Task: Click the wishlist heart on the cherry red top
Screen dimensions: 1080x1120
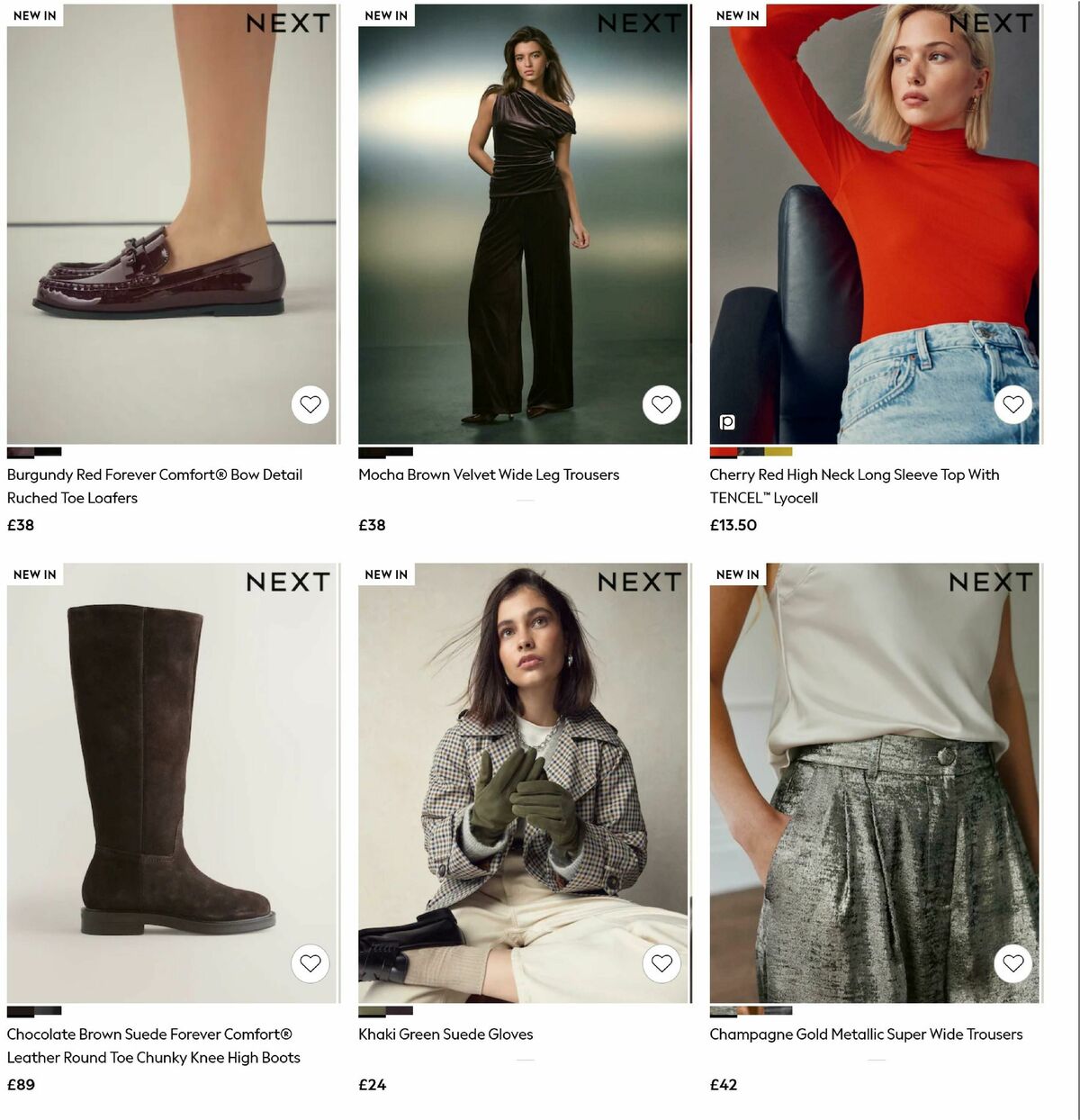Action: [x=1013, y=404]
